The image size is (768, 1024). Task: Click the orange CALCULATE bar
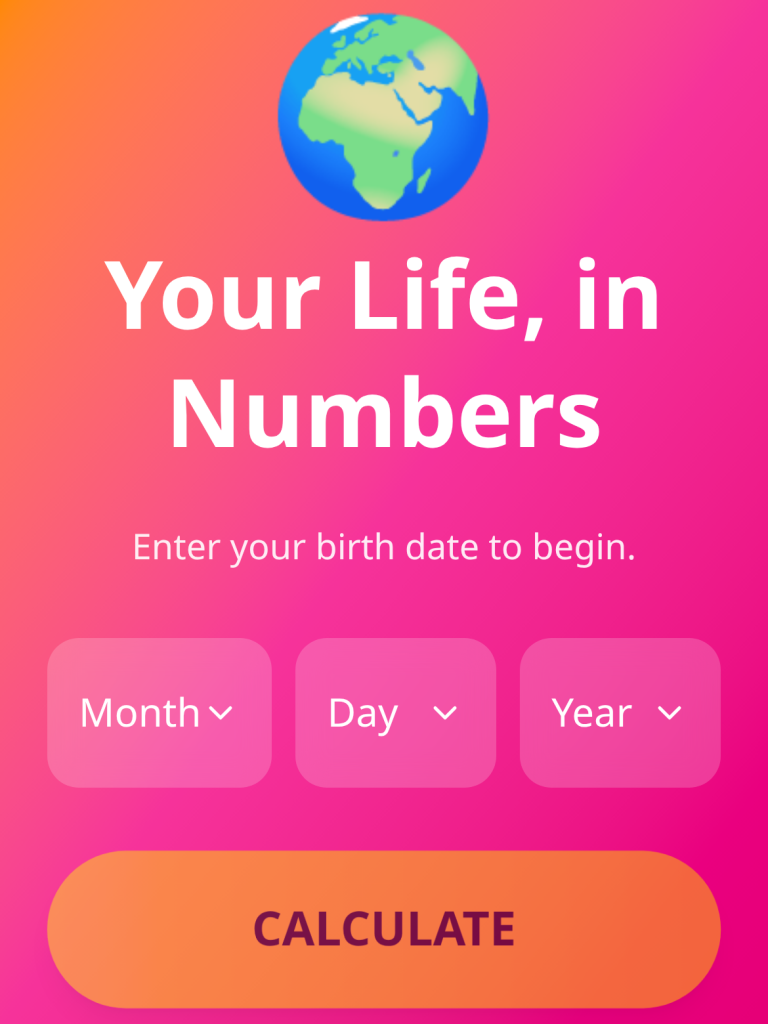pos(384,928)
